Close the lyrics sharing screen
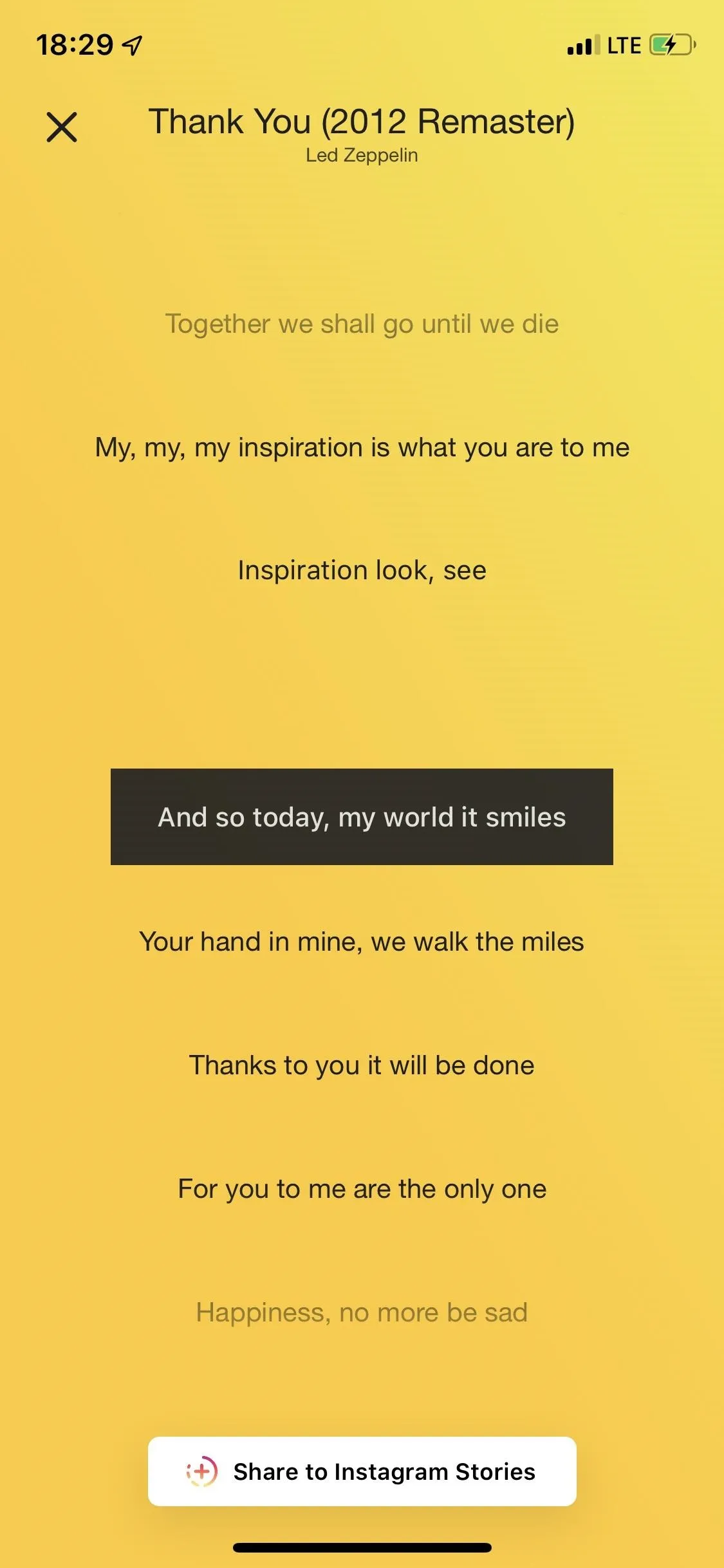724x1568 pixels. tap(62, 127)
